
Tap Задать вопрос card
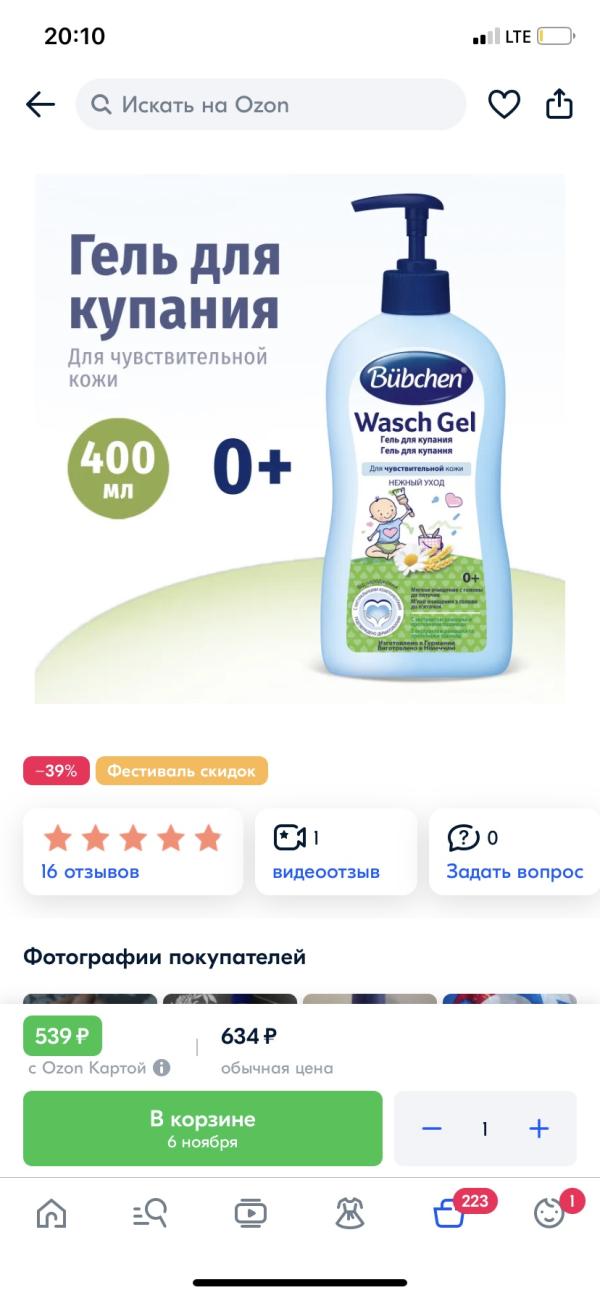point(515,852)
